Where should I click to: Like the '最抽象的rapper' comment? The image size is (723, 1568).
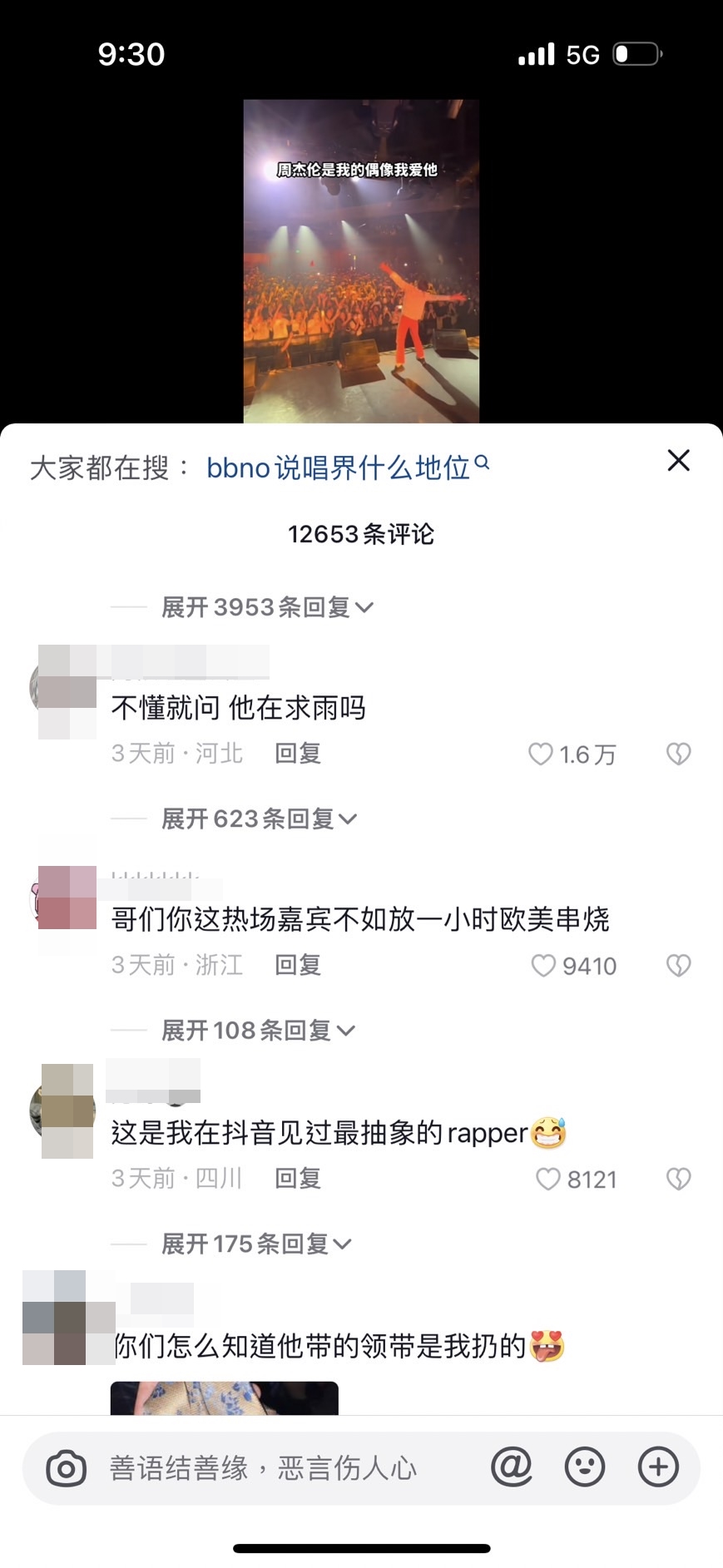[548, 1179]
